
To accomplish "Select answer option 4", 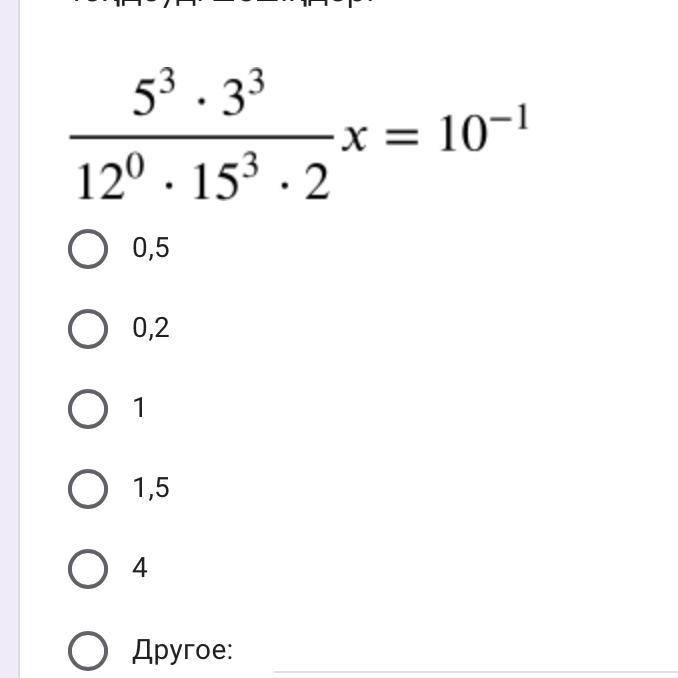I will 88,568.
